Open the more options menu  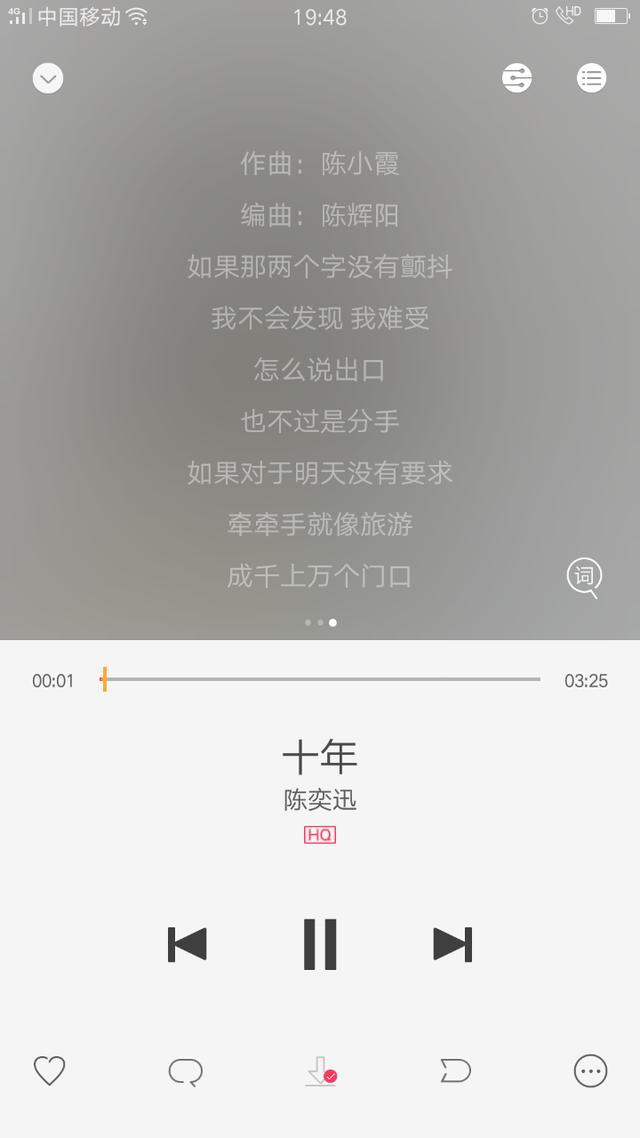coord(591,1071)
